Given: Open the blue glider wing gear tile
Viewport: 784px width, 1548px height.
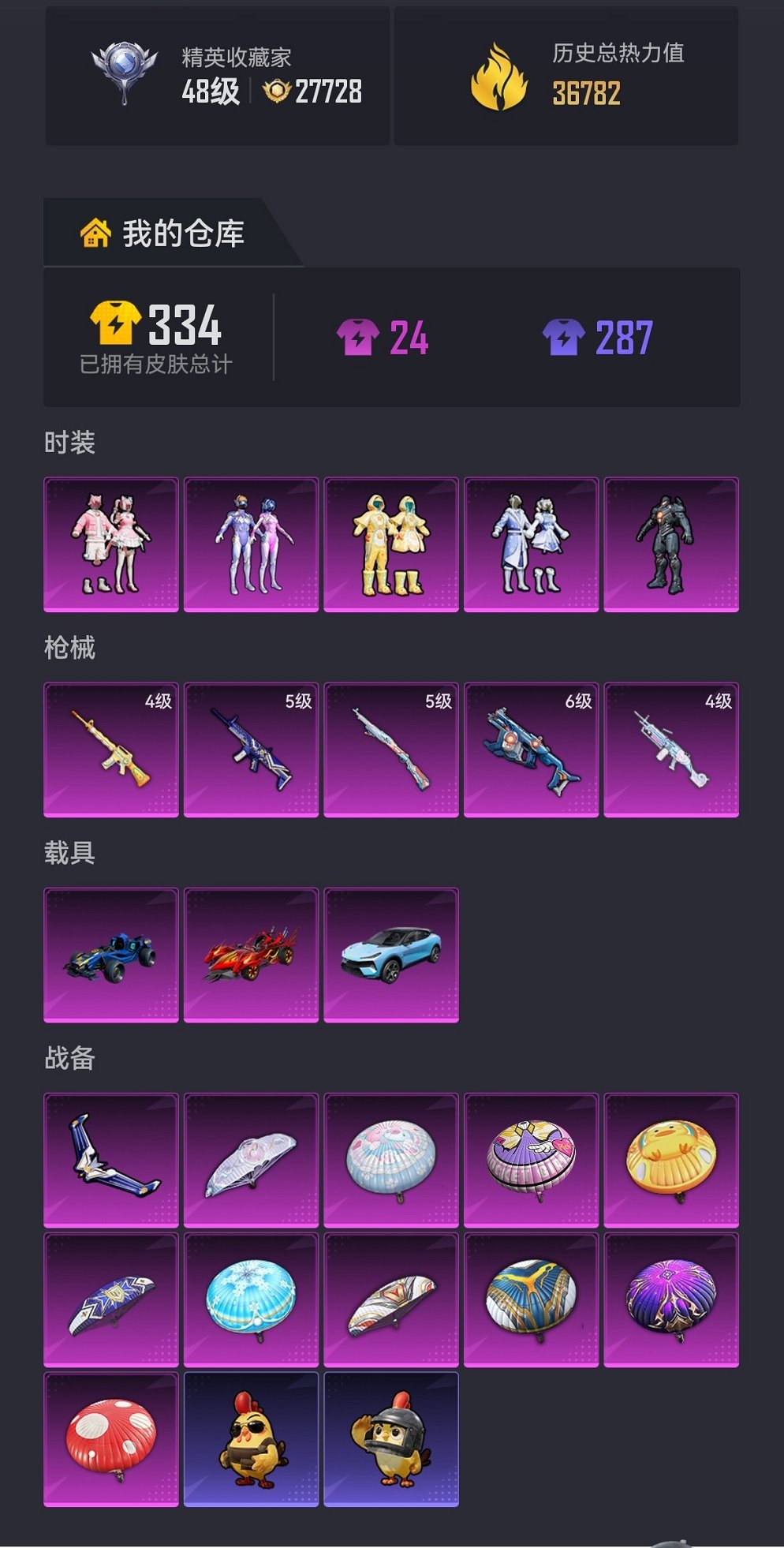Looking at the screenshot, I should (x=111, y=1160).
